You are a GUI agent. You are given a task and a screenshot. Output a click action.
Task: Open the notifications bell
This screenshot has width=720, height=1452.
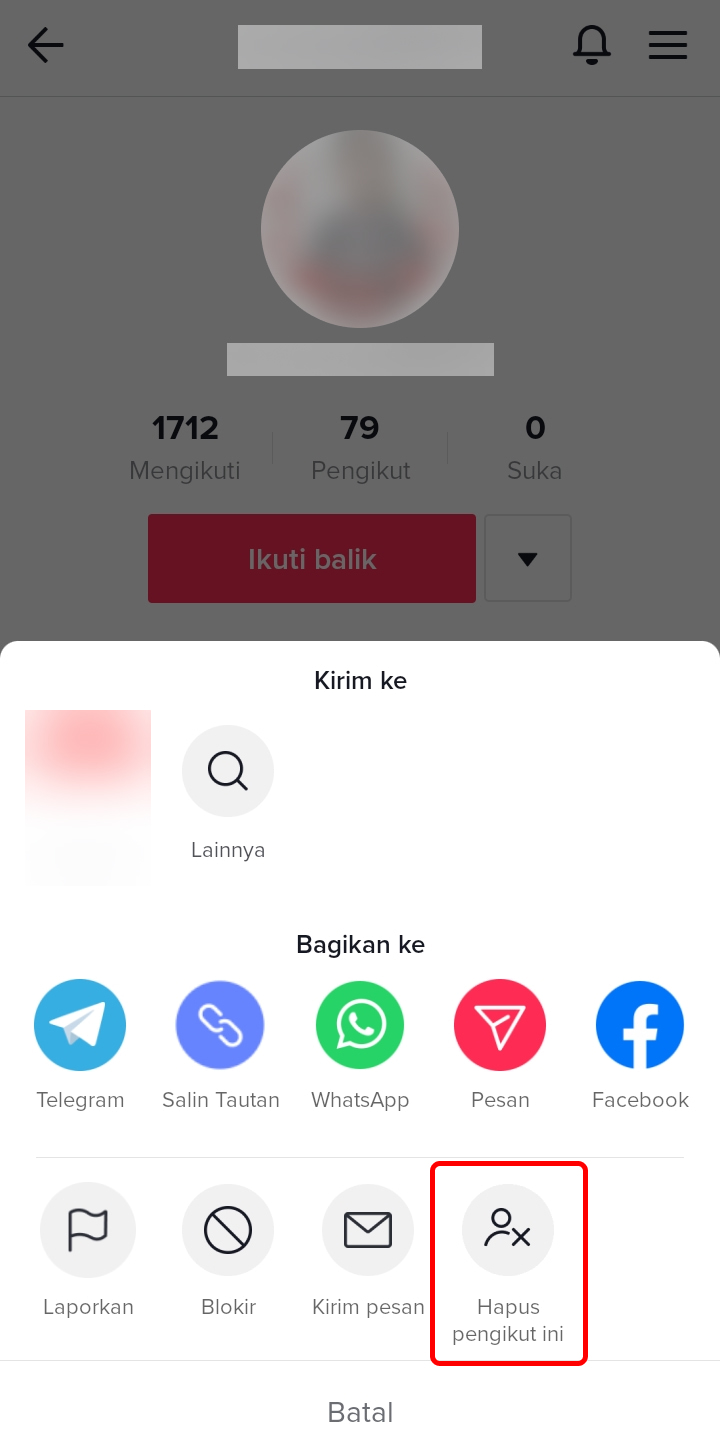click(592, 45)
